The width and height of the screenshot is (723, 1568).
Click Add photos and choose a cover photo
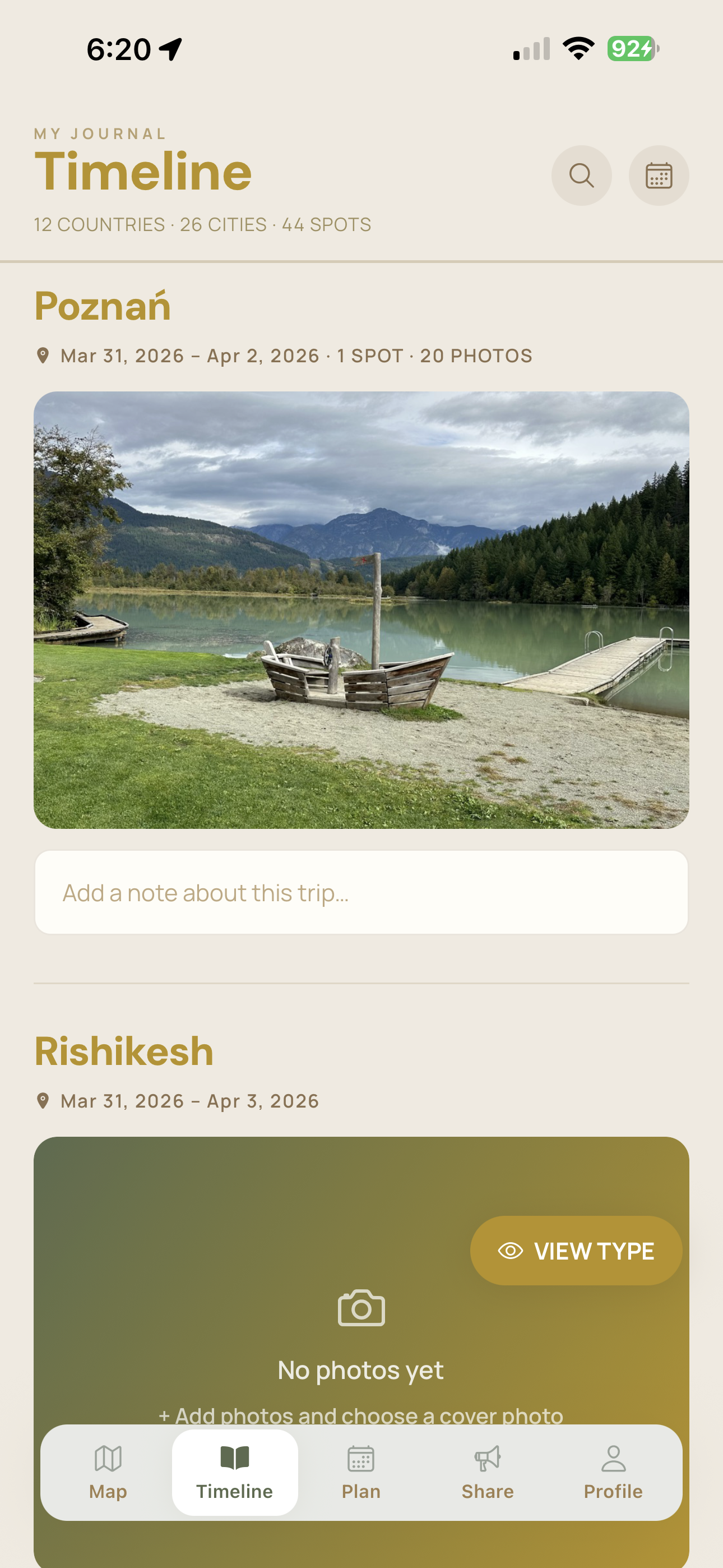tap(361, 1415)
